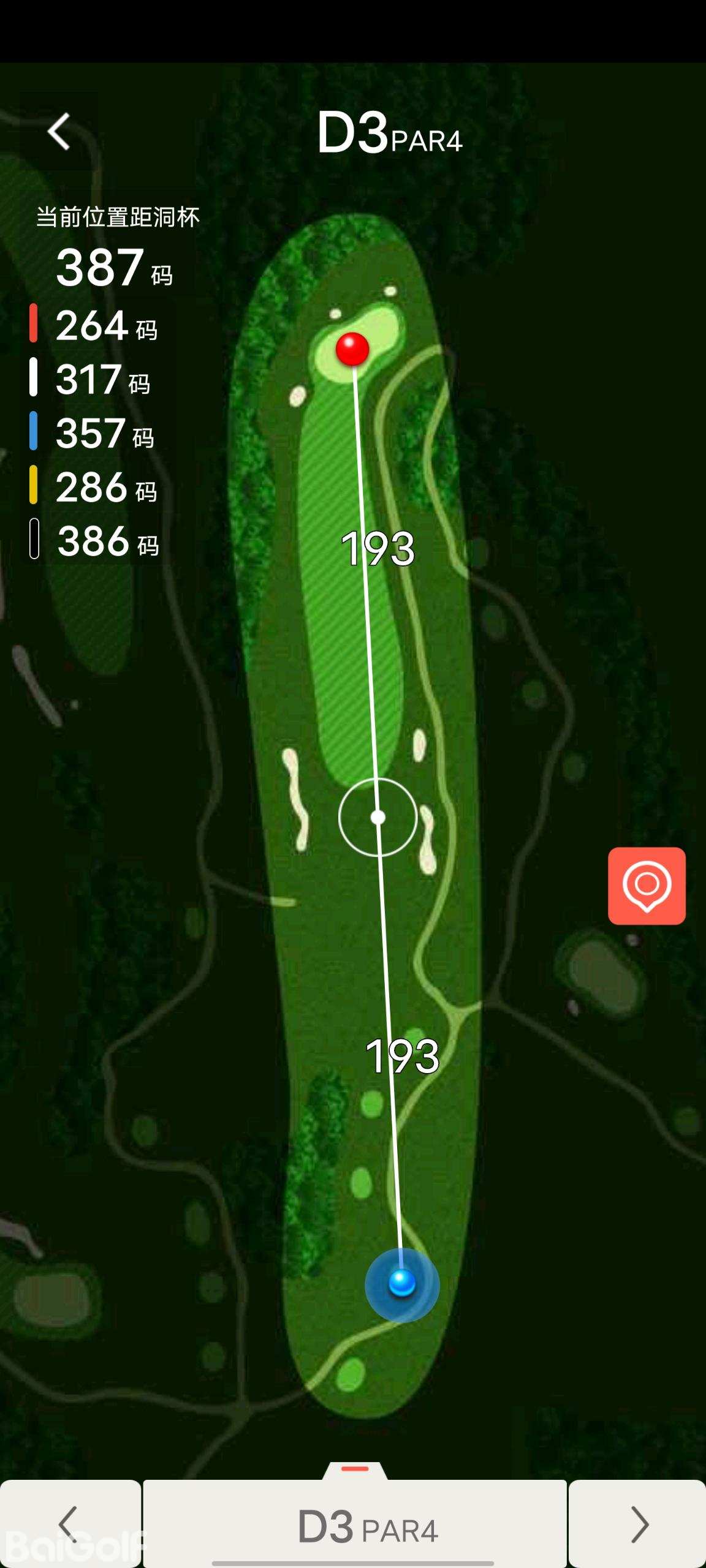Tap the red location pin button
Viewport: 706px width, 1568px height.
(x=647, y=886)
